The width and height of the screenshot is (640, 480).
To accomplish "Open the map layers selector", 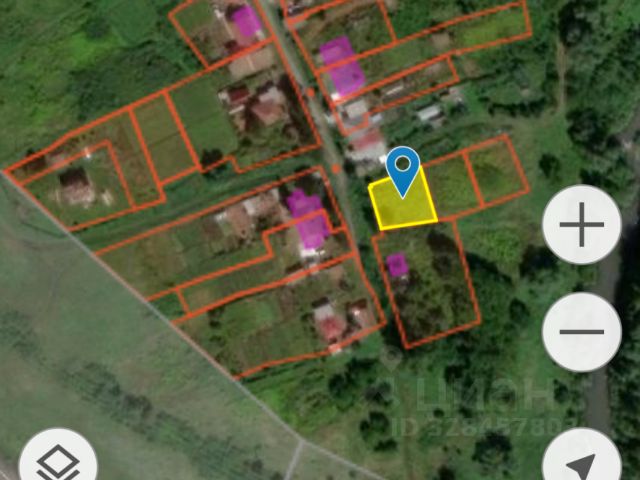I will [x=58, y=462].
